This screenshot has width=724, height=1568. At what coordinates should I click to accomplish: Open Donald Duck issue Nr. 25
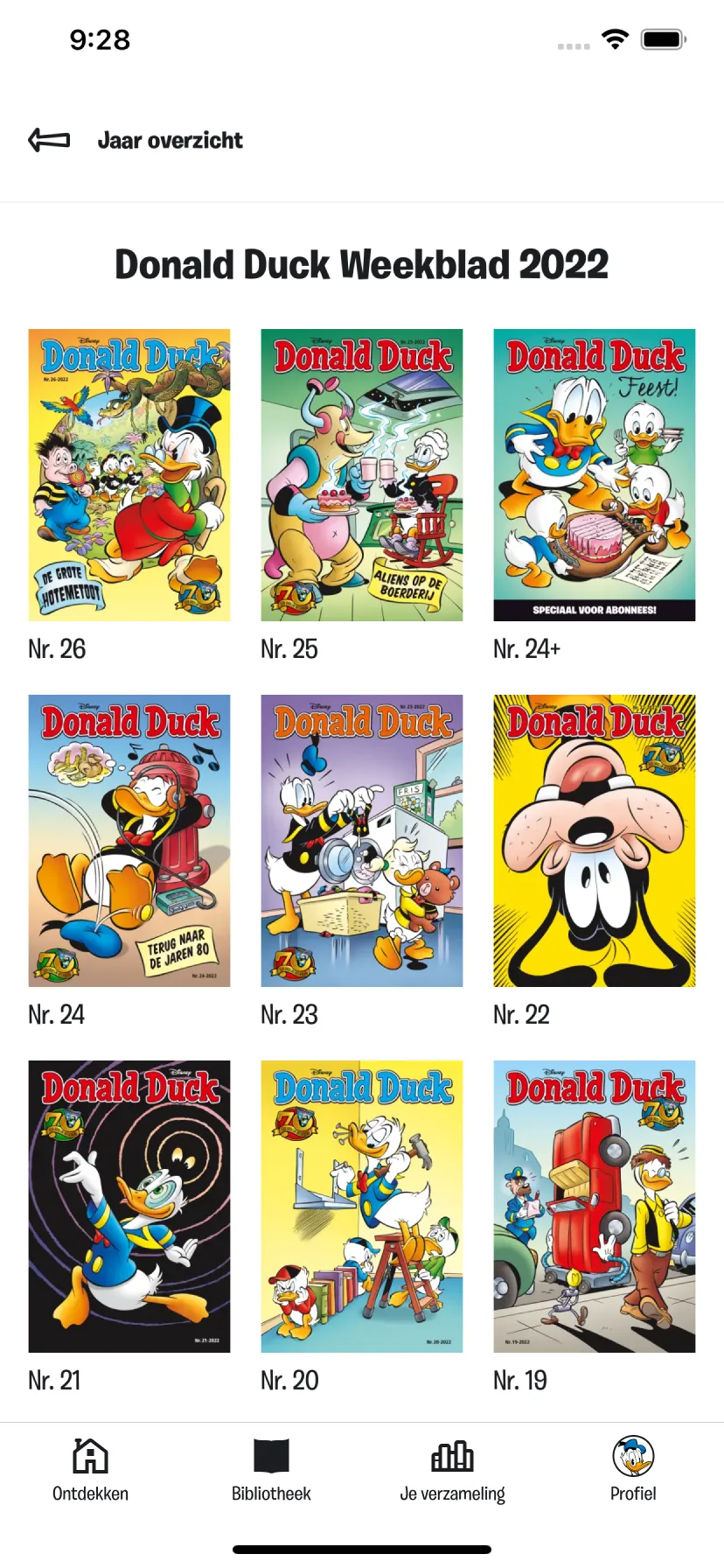pos(362,475)
